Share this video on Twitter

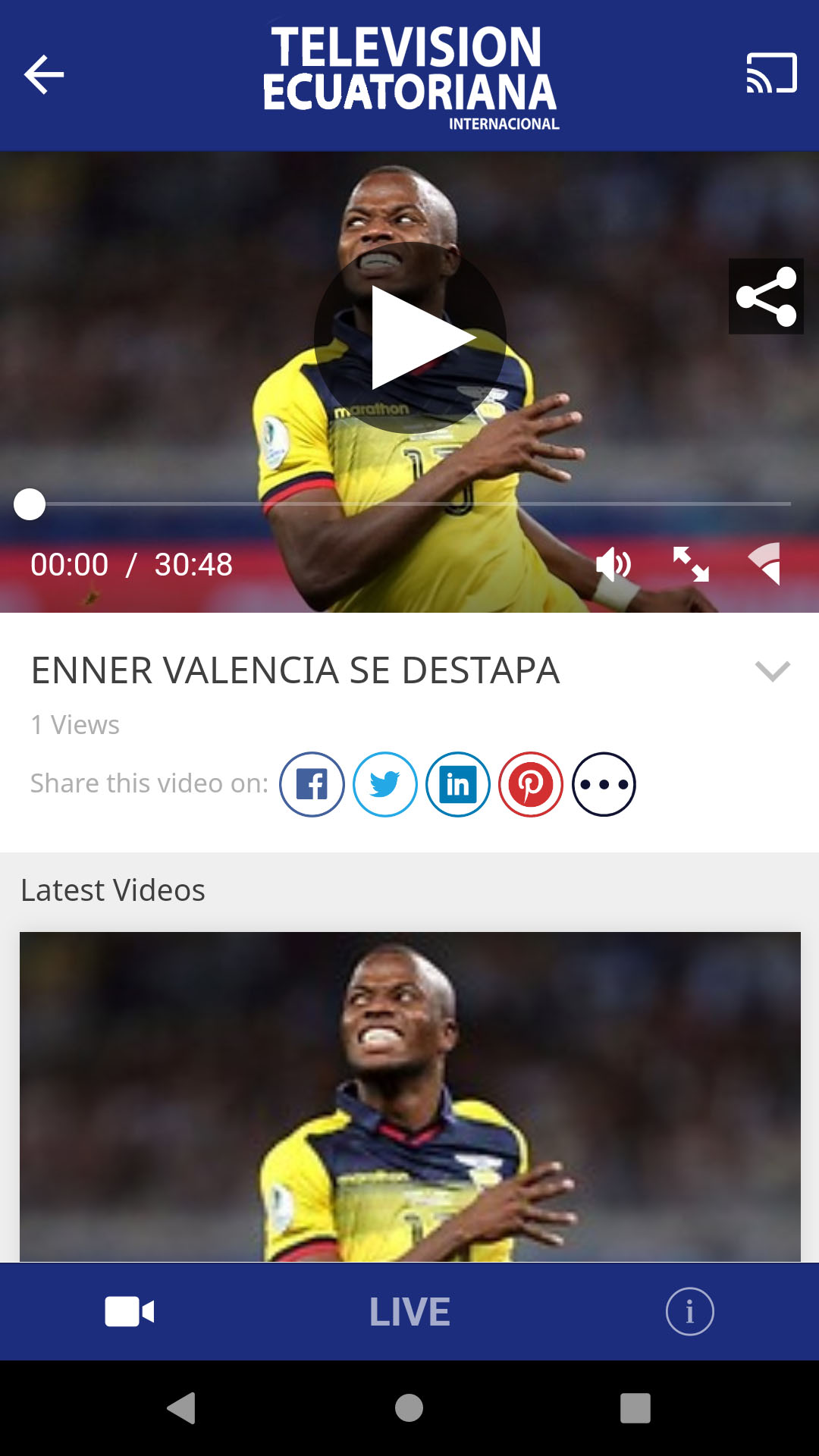385,784
